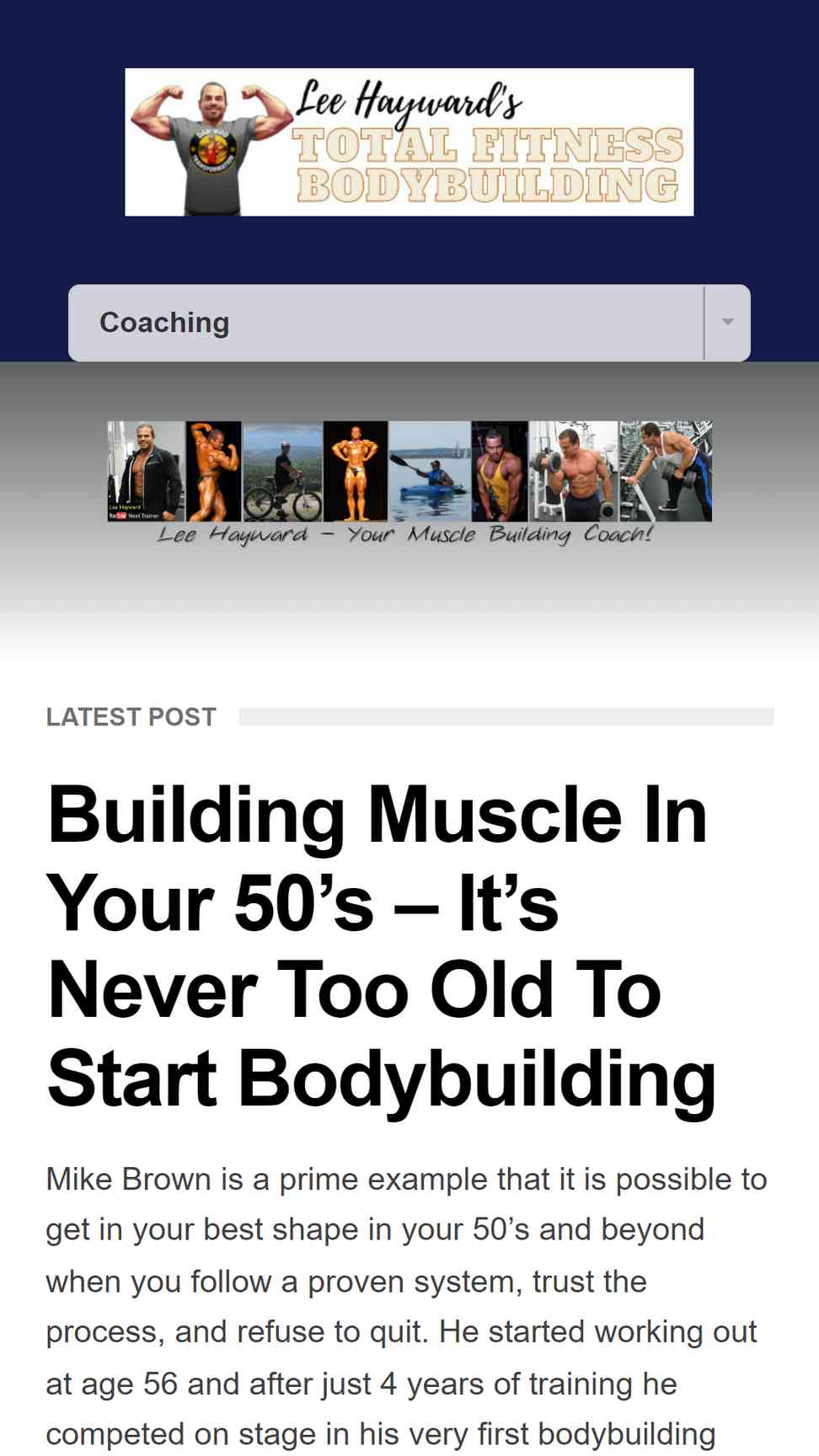Screen dimensions: 819x1456
Task: Tap the Lee Hayward muscle coach photo strip
Action: tap(409, 483)
